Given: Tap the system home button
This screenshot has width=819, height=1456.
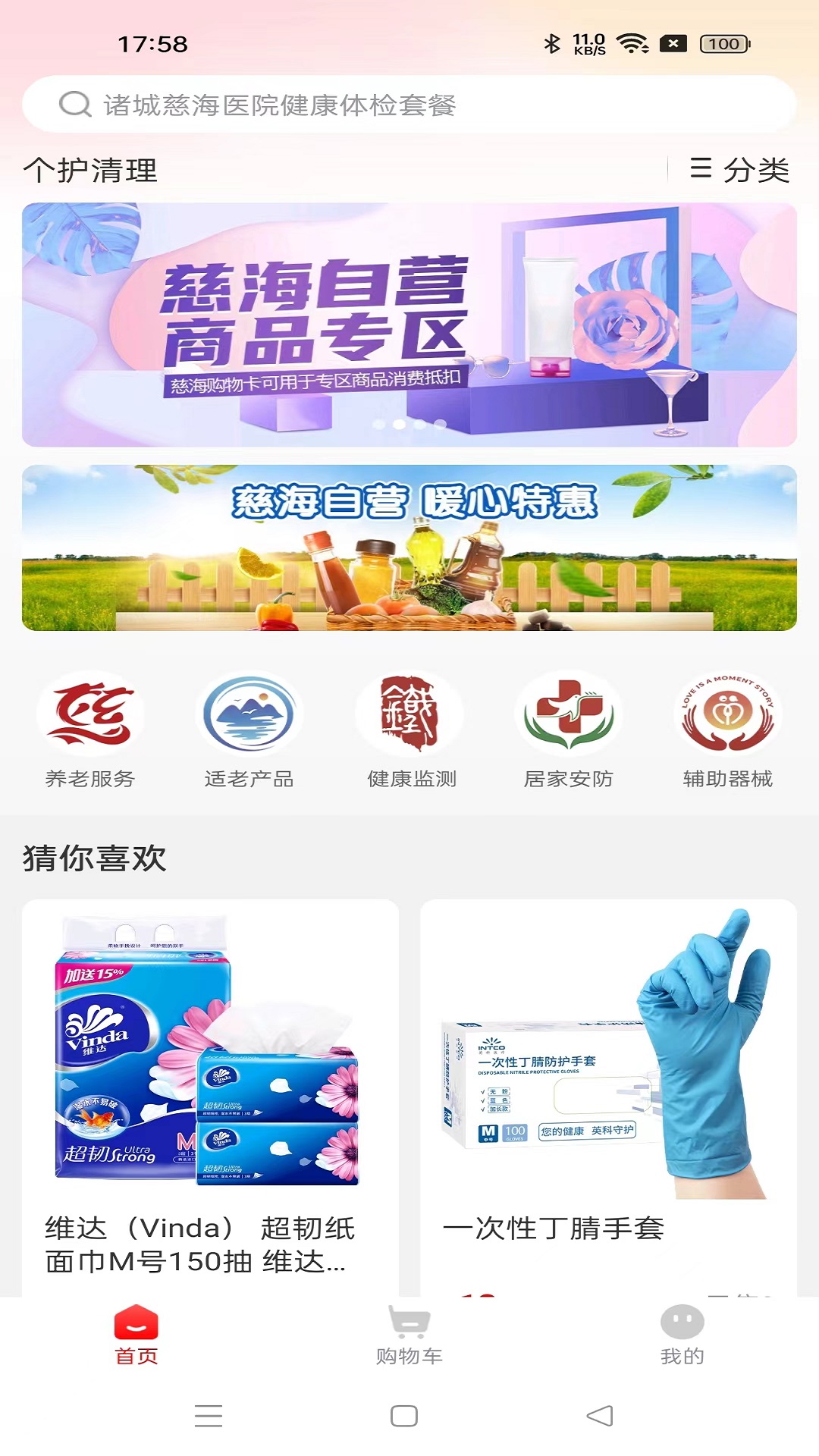Looking at the screenshot, I should pos(404,1416).
